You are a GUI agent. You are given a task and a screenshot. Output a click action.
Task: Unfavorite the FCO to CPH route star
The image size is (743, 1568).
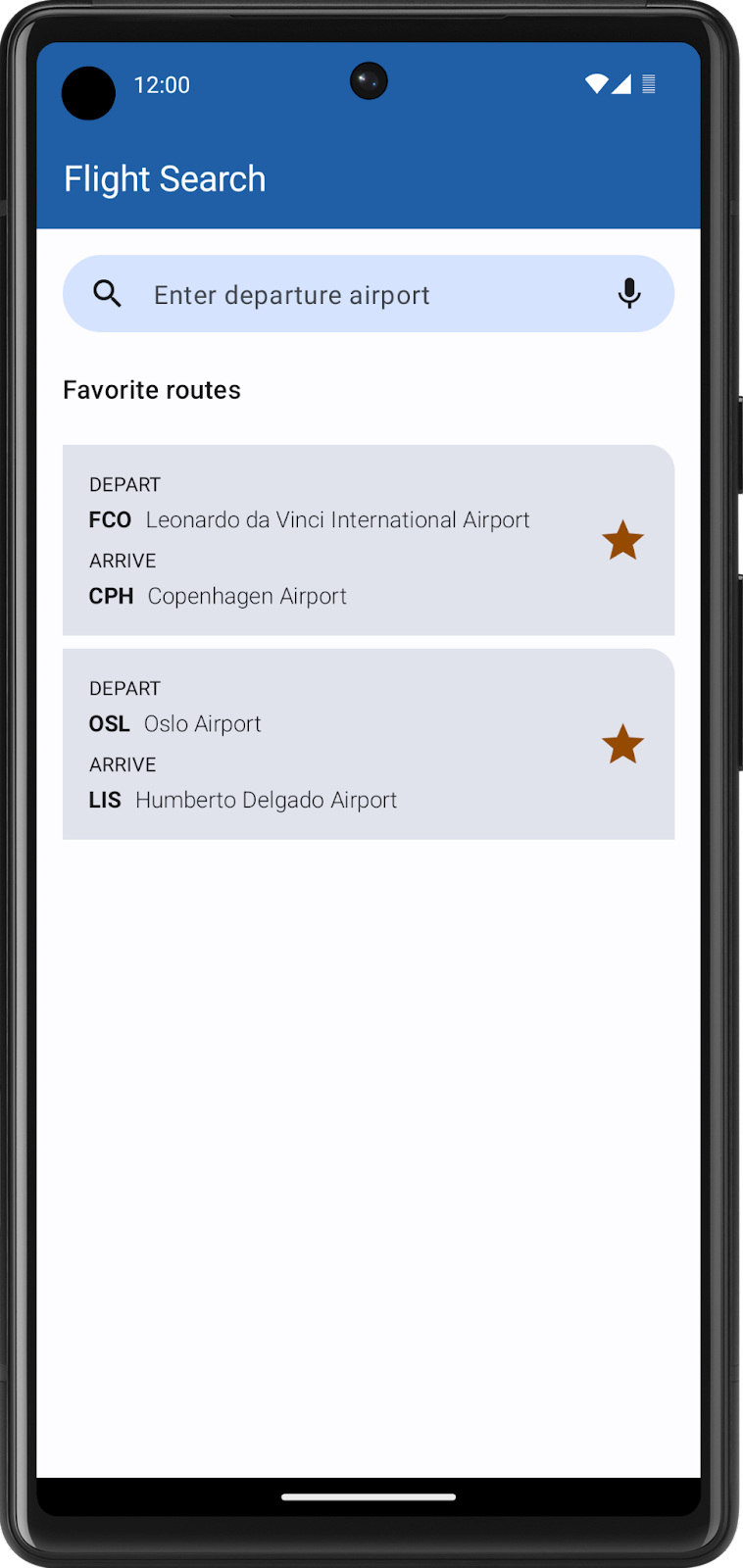click(x=622, y=541)
